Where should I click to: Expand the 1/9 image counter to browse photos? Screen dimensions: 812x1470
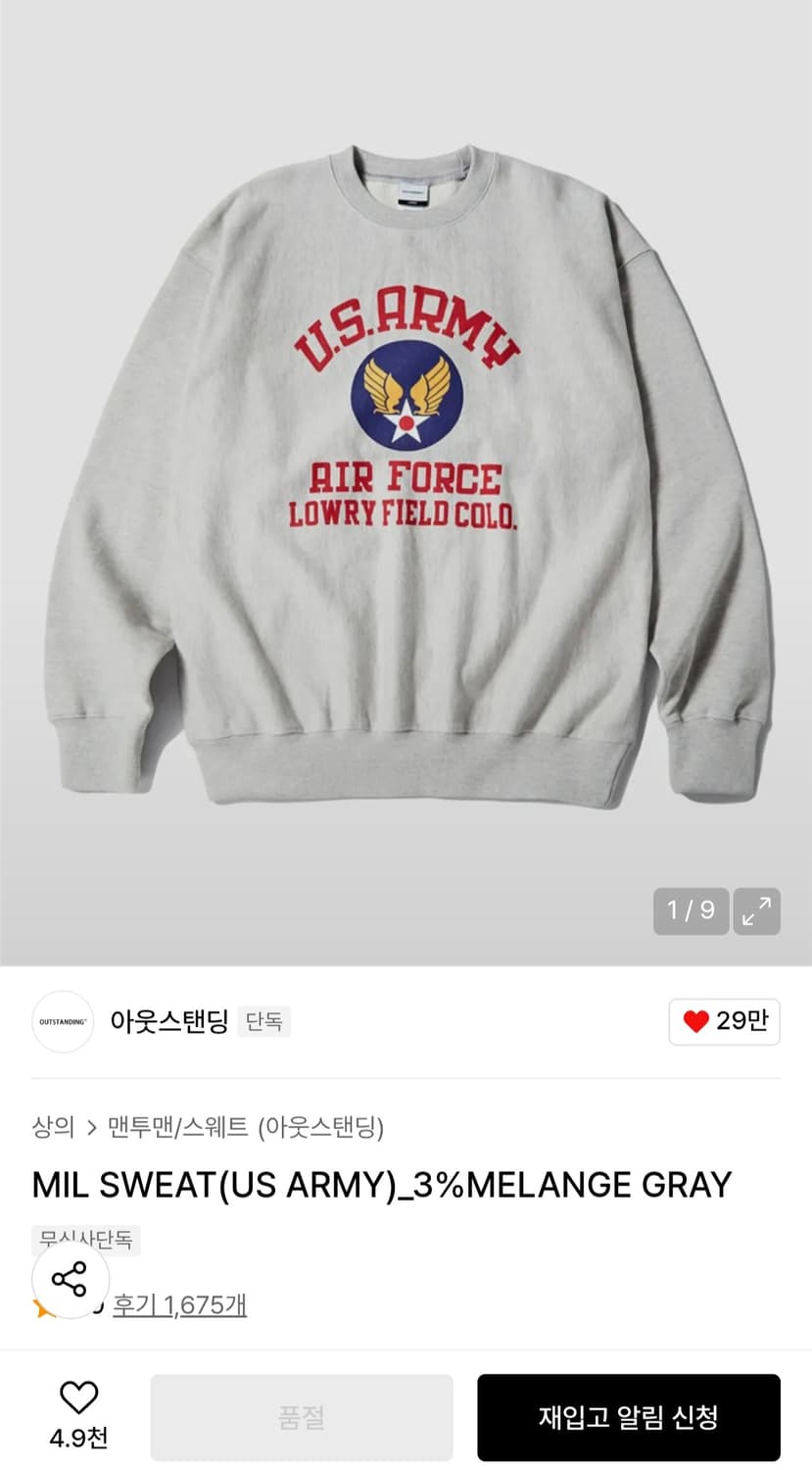coord(691,911)
